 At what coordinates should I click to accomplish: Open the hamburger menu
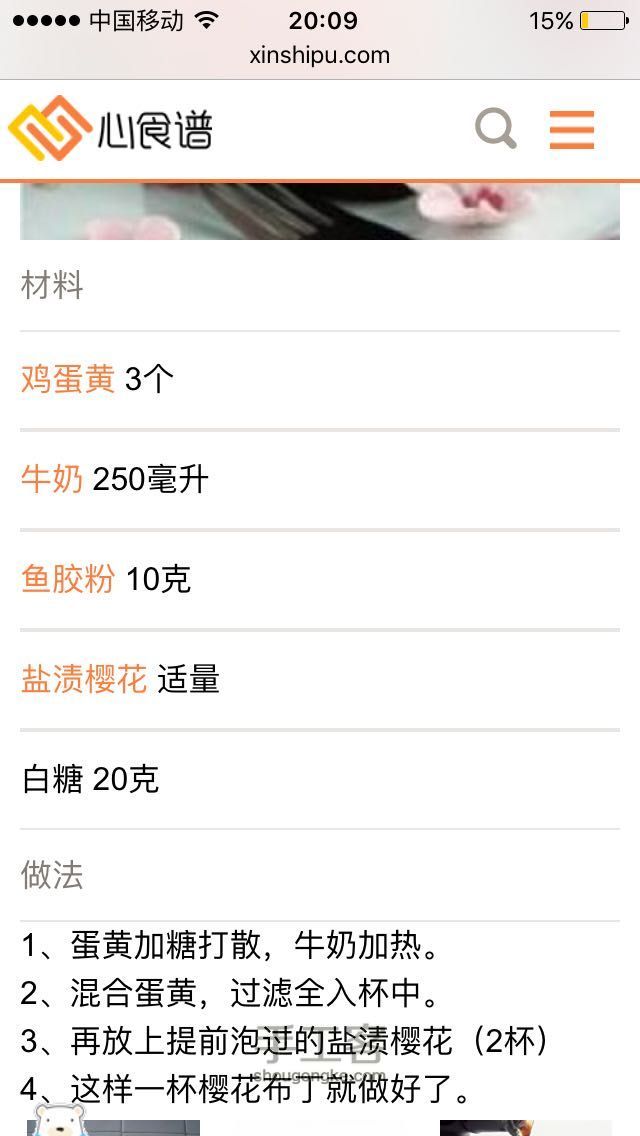572,130
